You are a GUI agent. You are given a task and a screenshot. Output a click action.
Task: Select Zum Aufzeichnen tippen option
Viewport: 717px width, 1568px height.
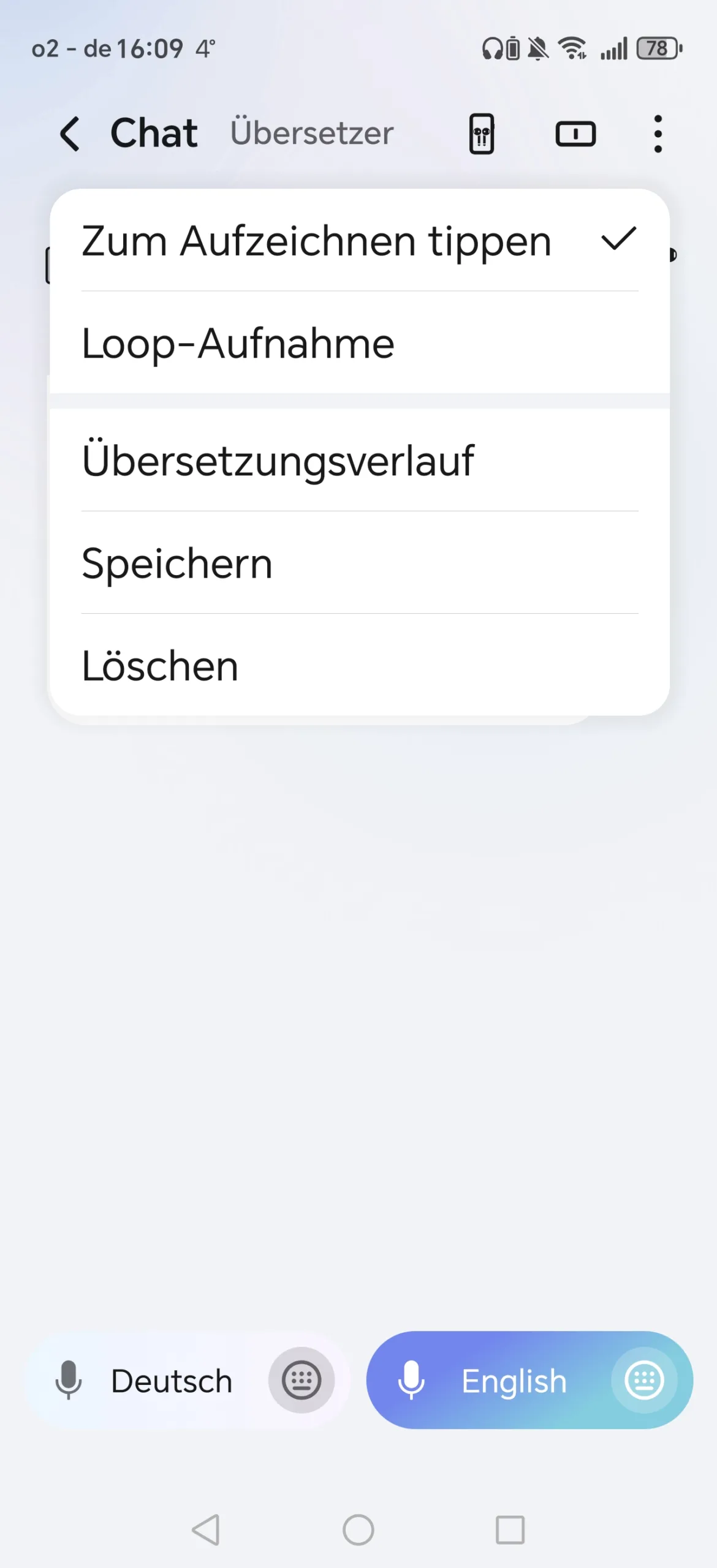pyautogui.click(x=358, y=241)
